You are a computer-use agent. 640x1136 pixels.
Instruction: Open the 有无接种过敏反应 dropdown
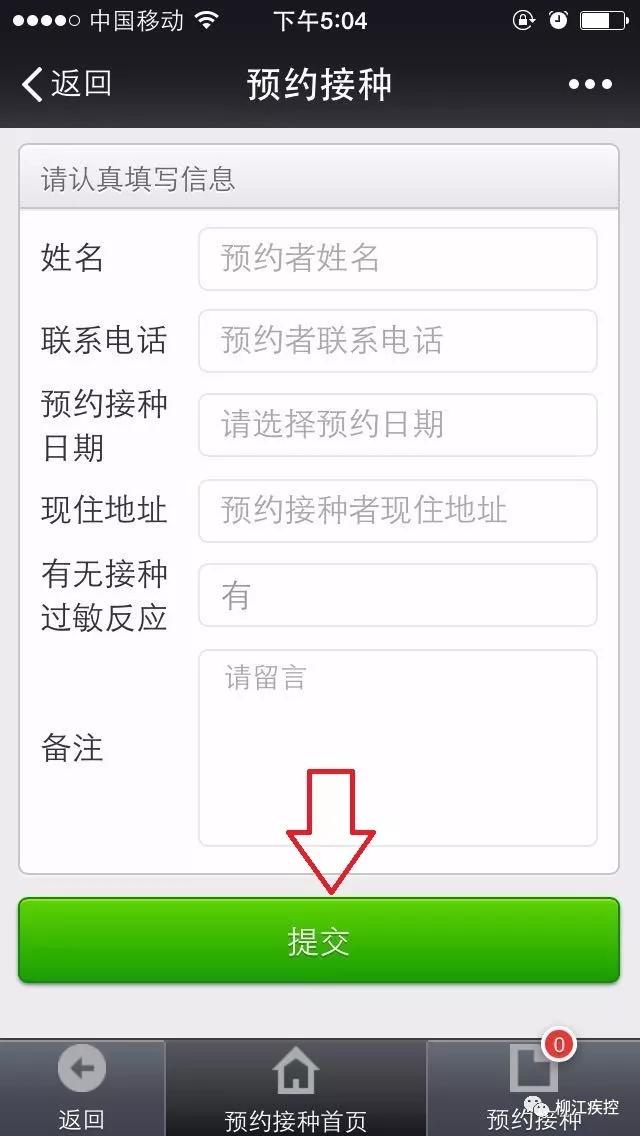click(397, 596)
